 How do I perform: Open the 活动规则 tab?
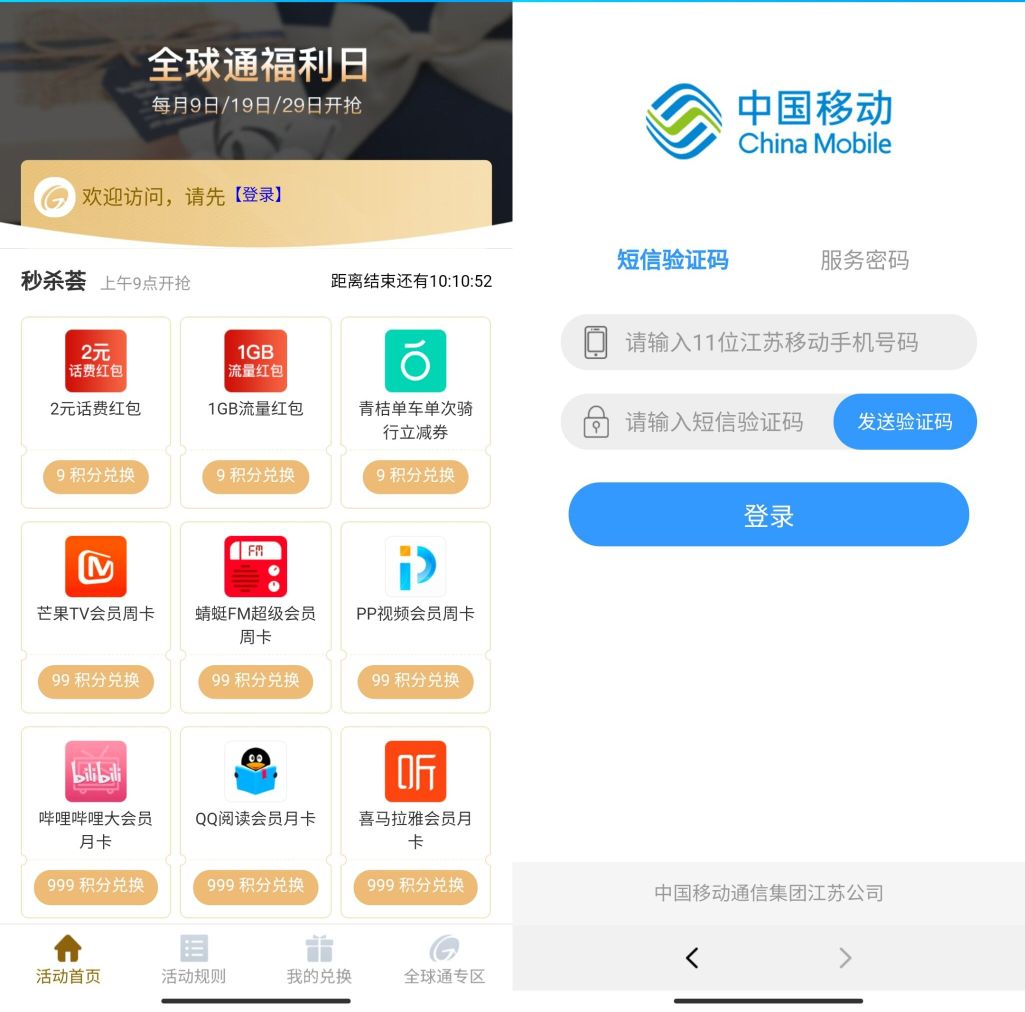click(x=193, y=960)
